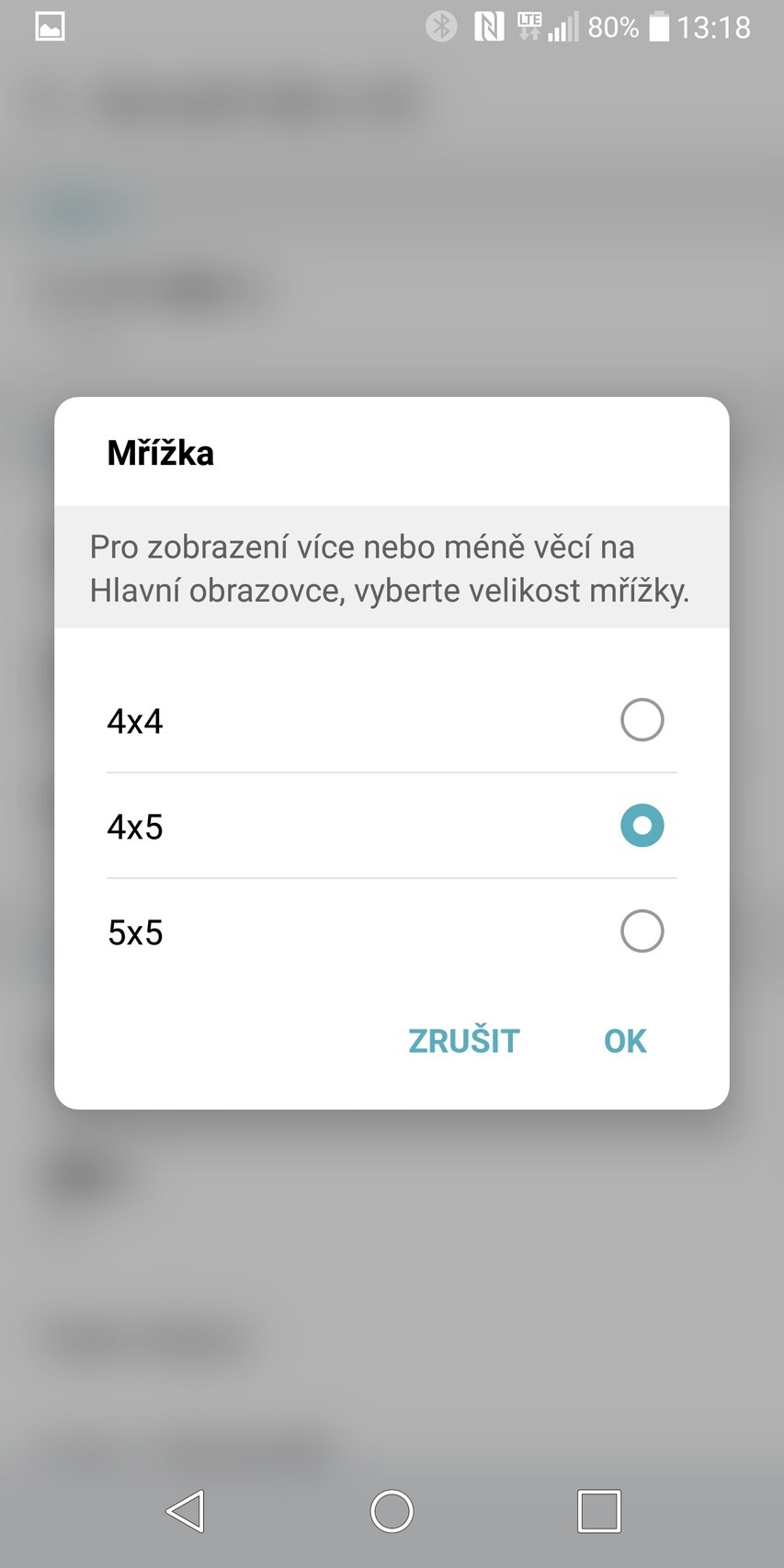Viewport: 784px width, 1568px height.
Task: Tap the screenshot notification icon top left
Action: tap(49, 26)
